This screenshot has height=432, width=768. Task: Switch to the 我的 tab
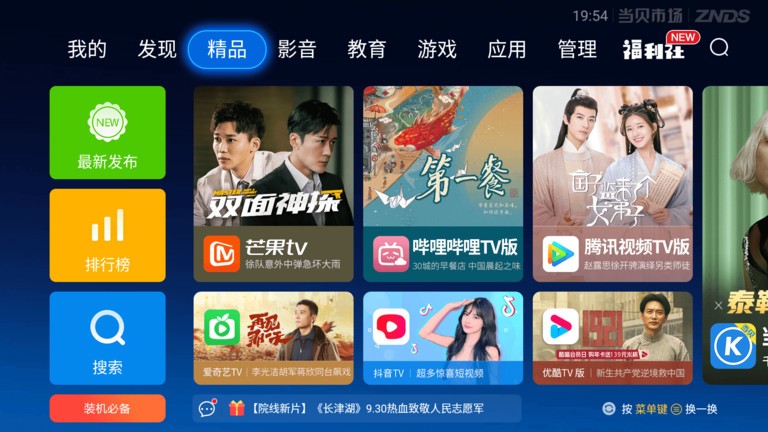[87, 49]
